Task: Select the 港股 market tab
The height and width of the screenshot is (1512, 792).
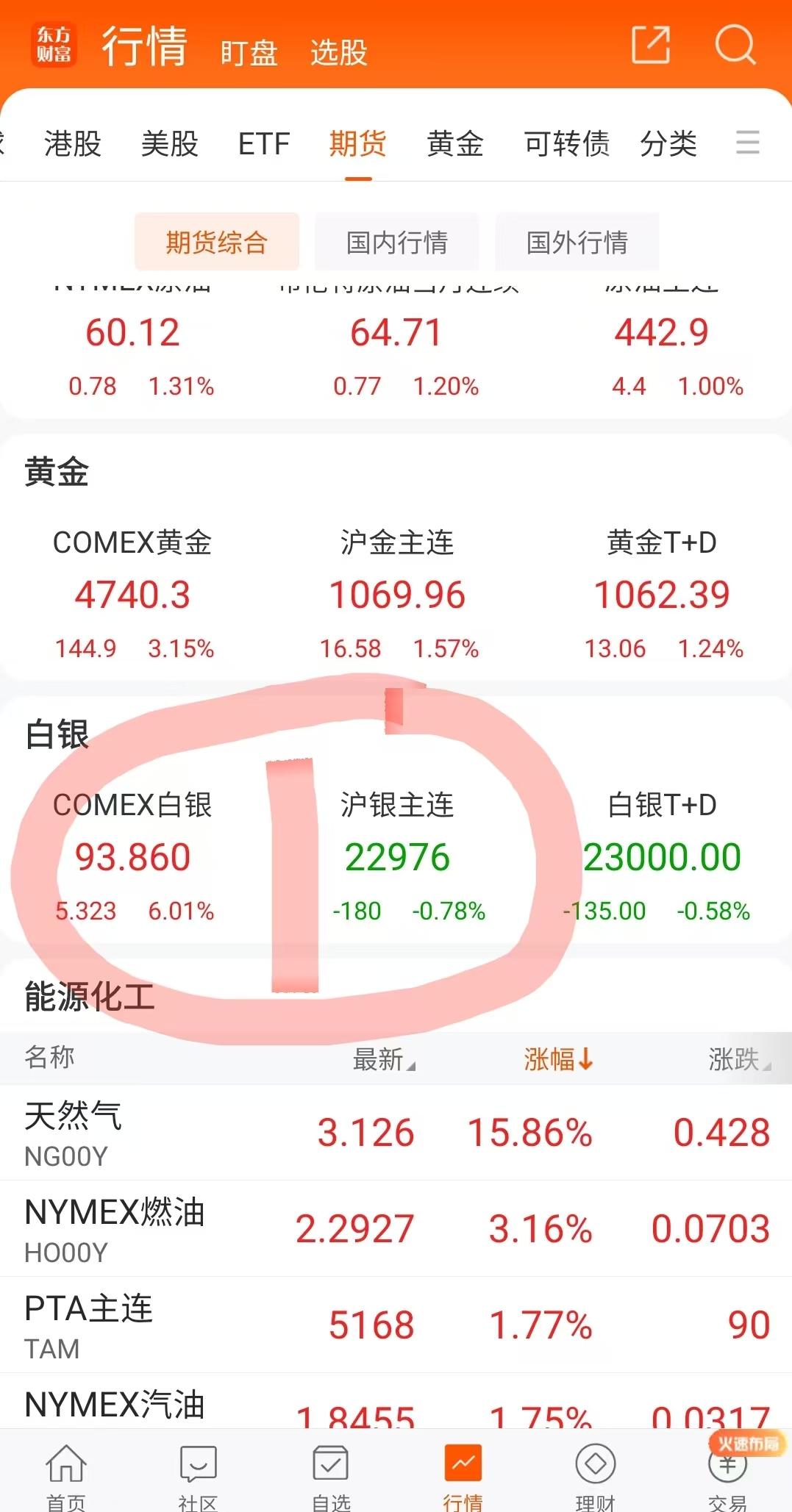Action: (72, 143)
